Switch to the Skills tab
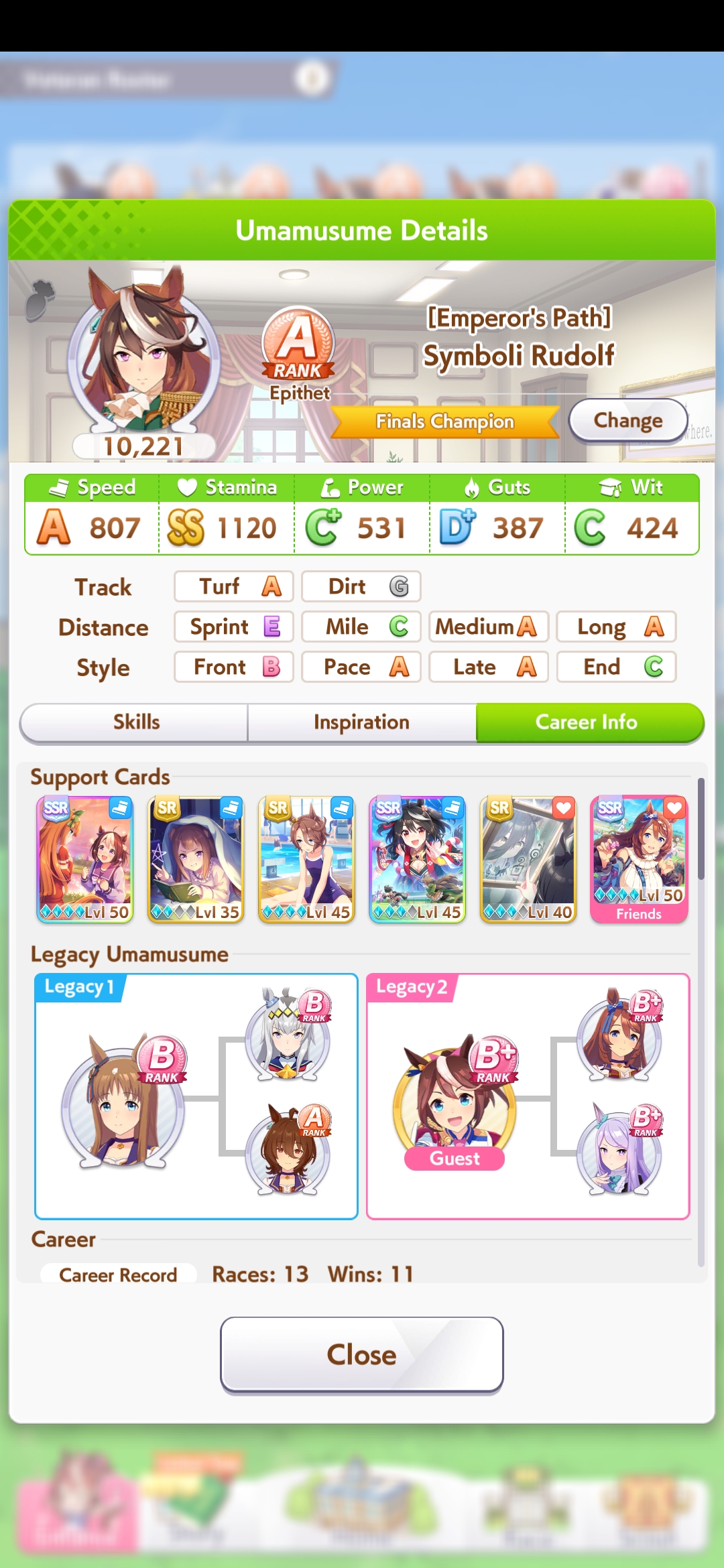724x1568 pixels. [x=136, y=722]
